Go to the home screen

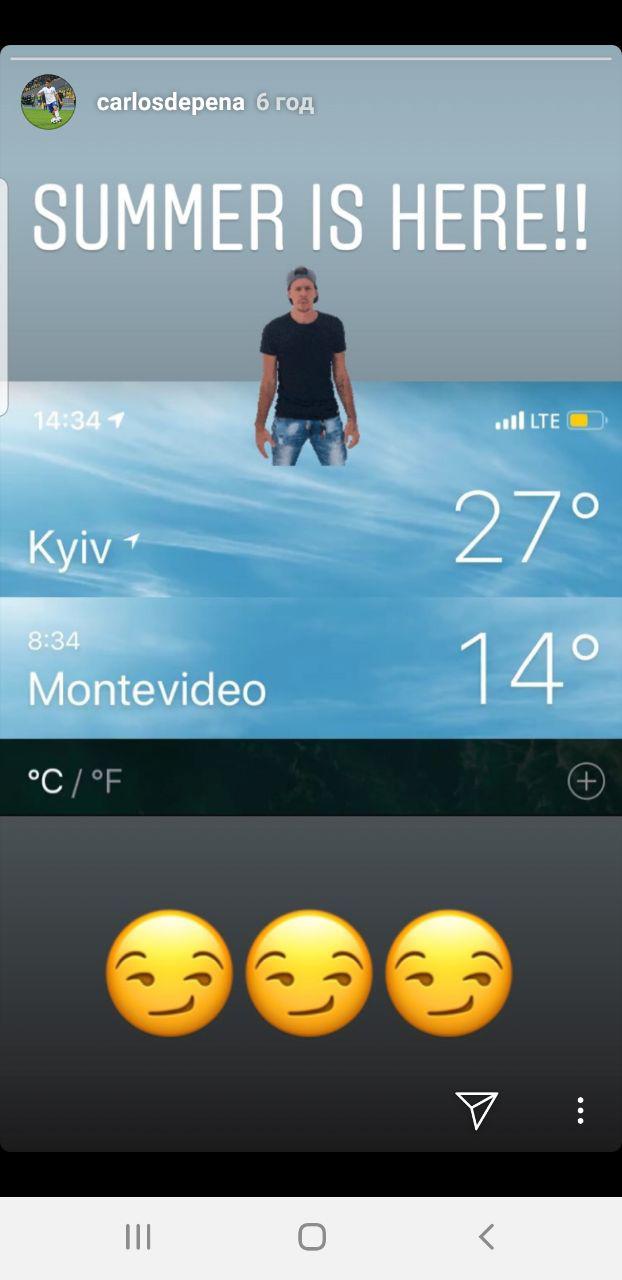[312, 1237]
